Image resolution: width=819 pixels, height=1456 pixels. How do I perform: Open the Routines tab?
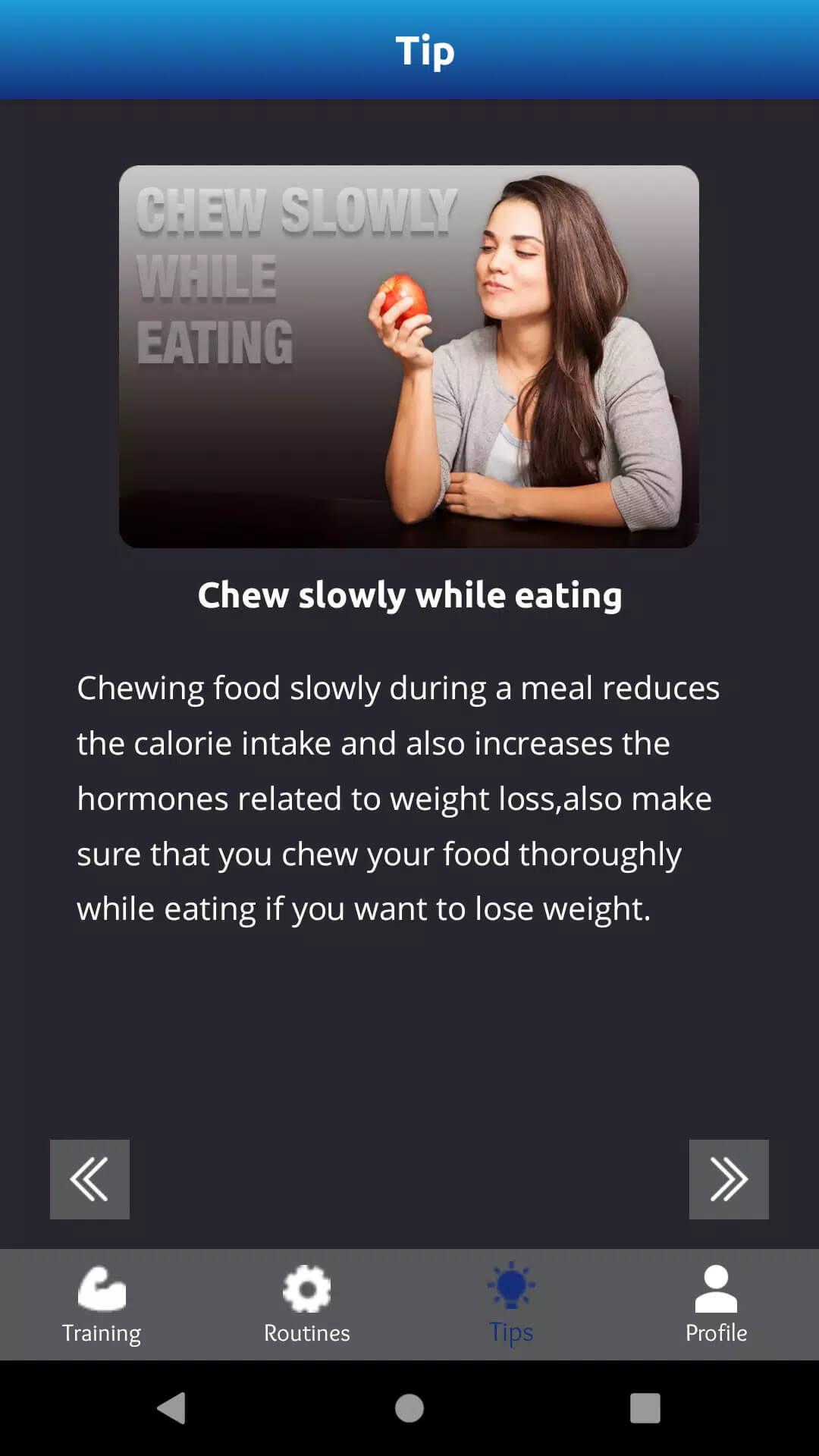307,1304
